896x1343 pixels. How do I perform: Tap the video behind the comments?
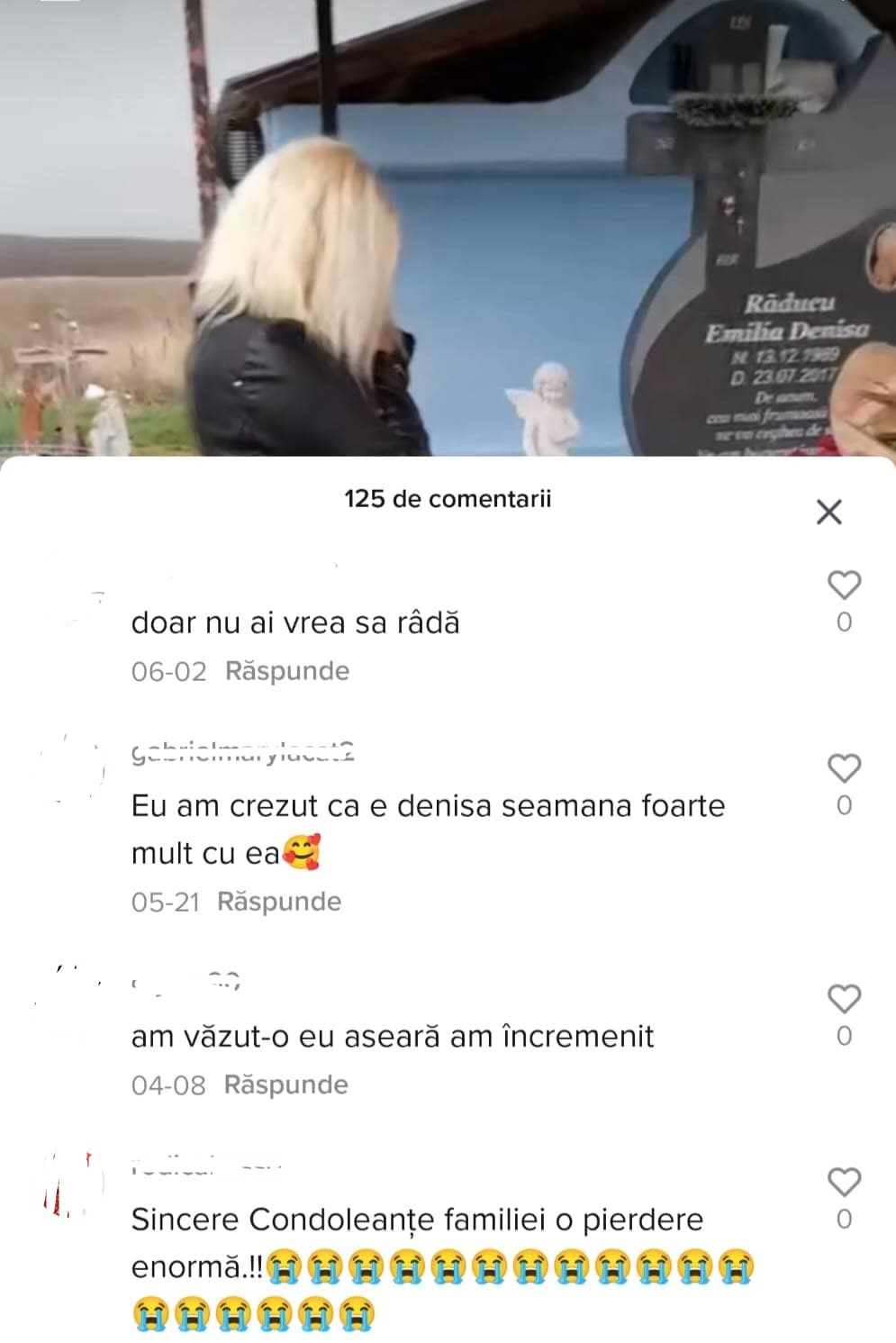[448, 225]
